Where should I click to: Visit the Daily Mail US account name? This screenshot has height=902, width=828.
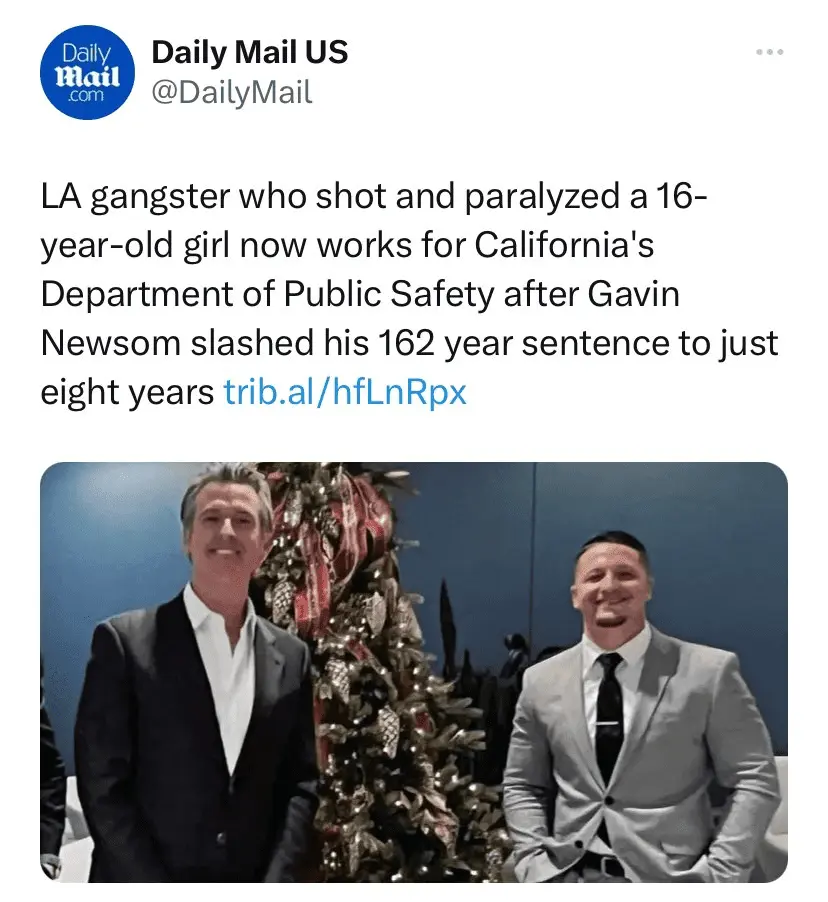pyautogui.click(x=250, y=52)
